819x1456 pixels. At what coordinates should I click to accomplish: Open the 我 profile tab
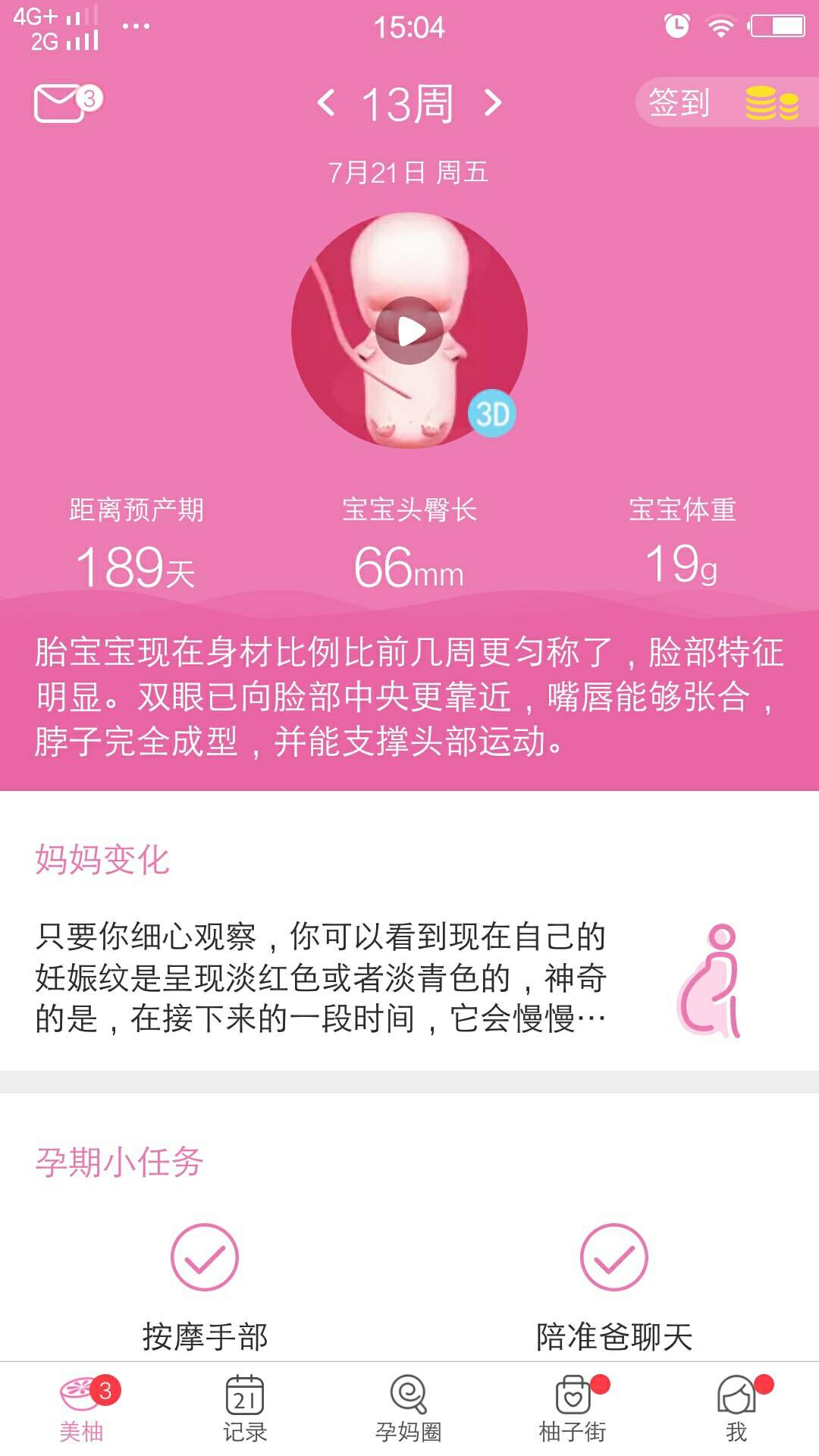tap(736, 1409)
